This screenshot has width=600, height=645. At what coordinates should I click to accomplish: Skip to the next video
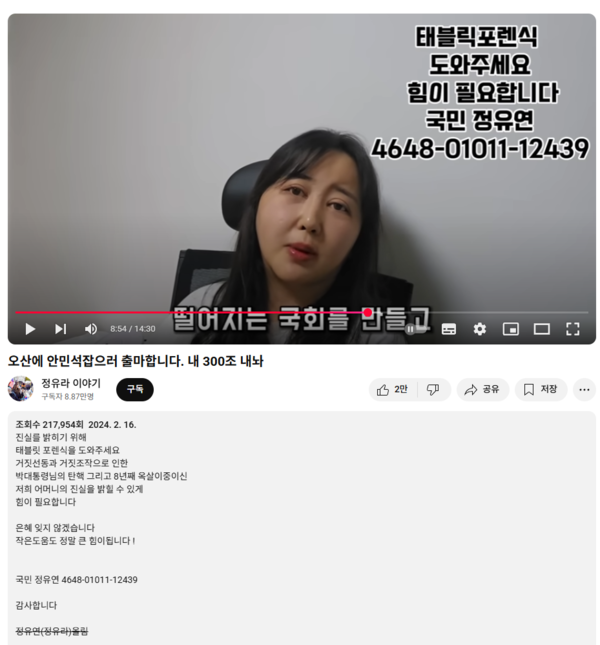(x=61, y=329)
